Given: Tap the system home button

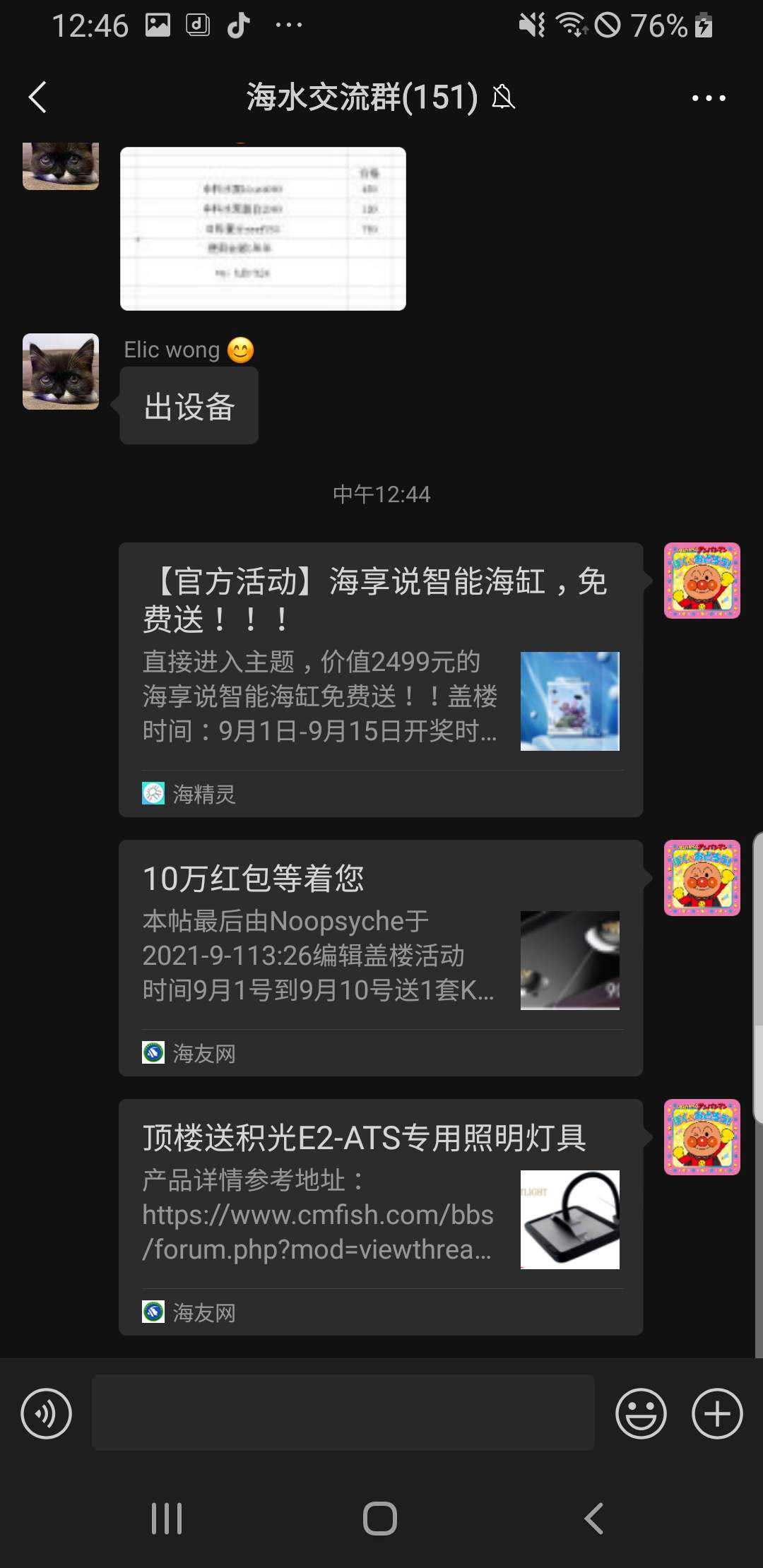Looking at the screenshot, I should 380,1518.
